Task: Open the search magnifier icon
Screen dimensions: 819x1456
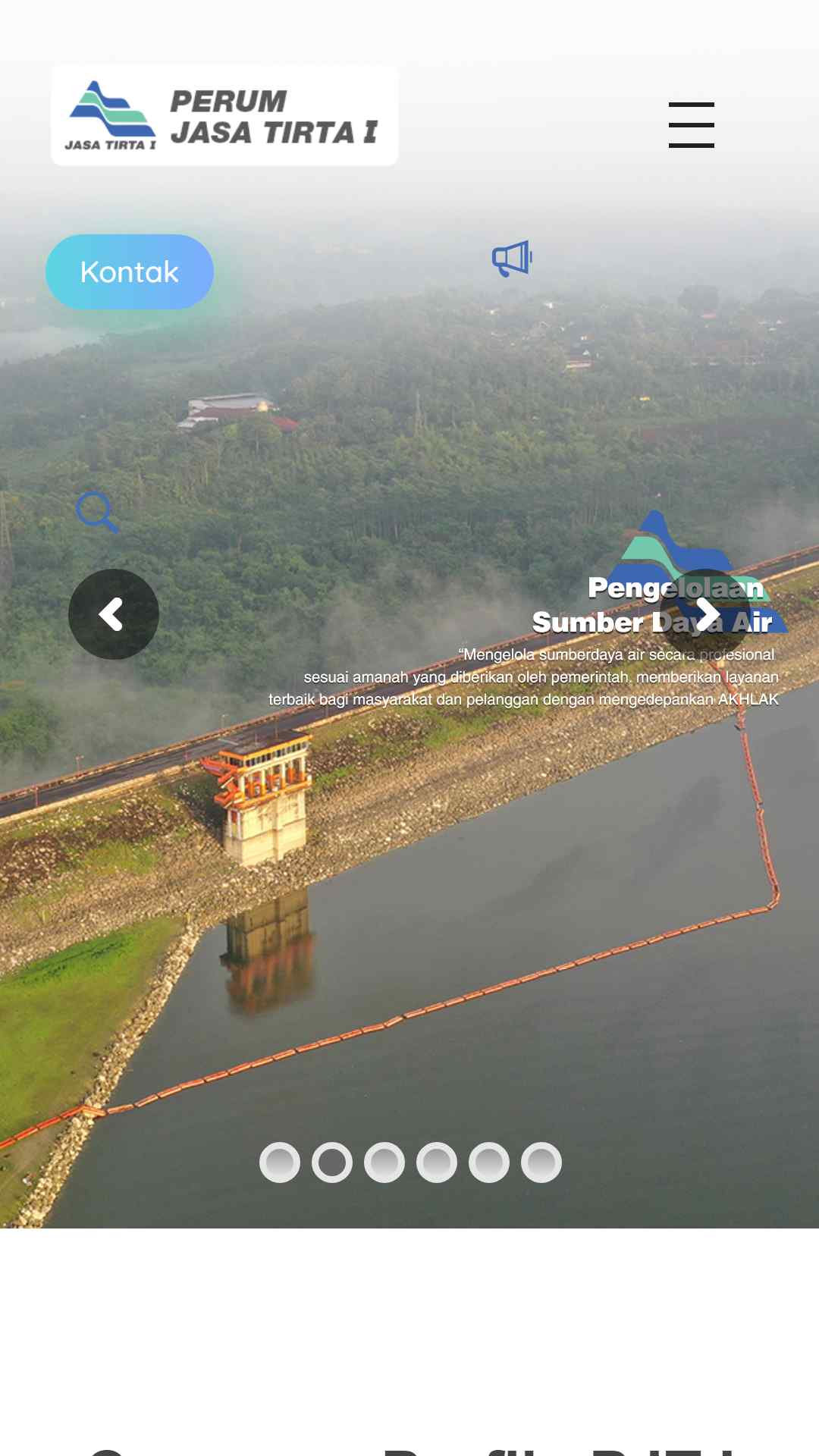Action: (x=97, y=512)
